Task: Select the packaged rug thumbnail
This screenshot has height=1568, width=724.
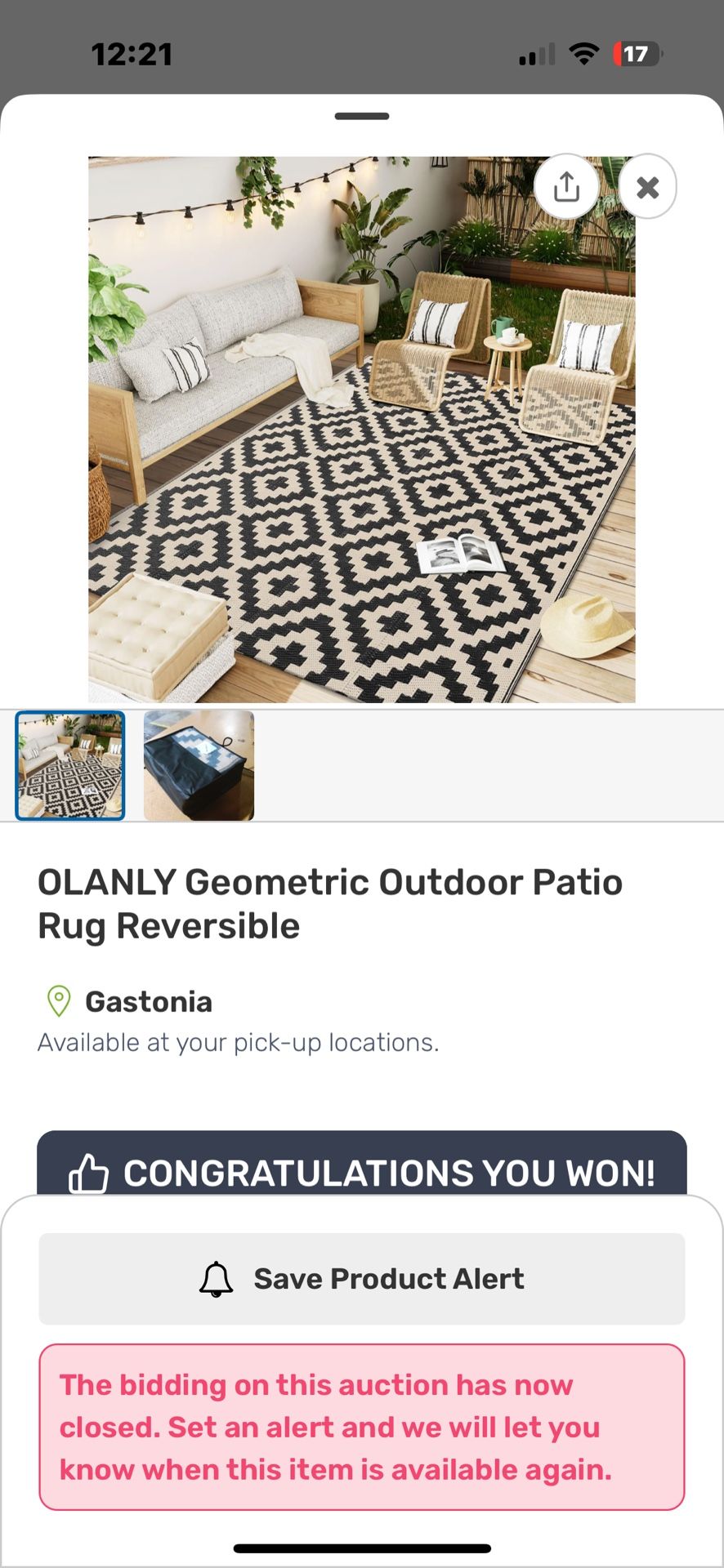Action: pyautogui.click(x=198, y=764)
